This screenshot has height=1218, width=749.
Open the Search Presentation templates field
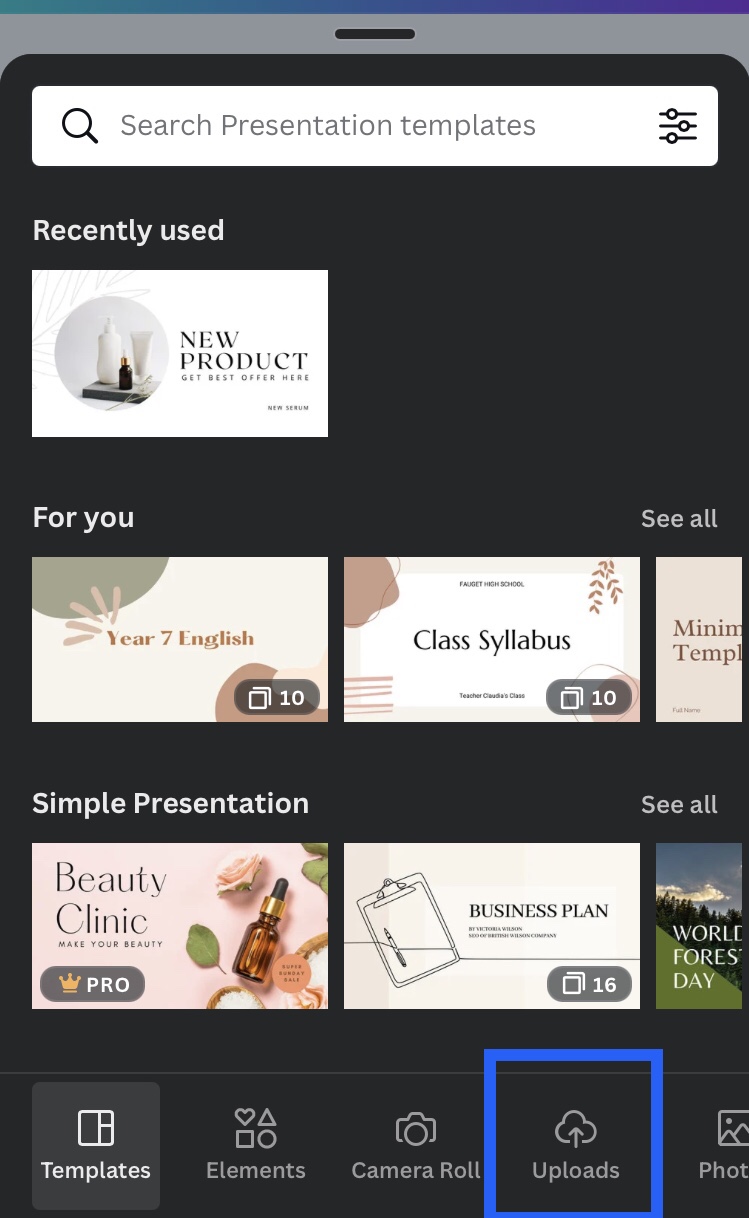pyautogui.click(x=330, y=126)
